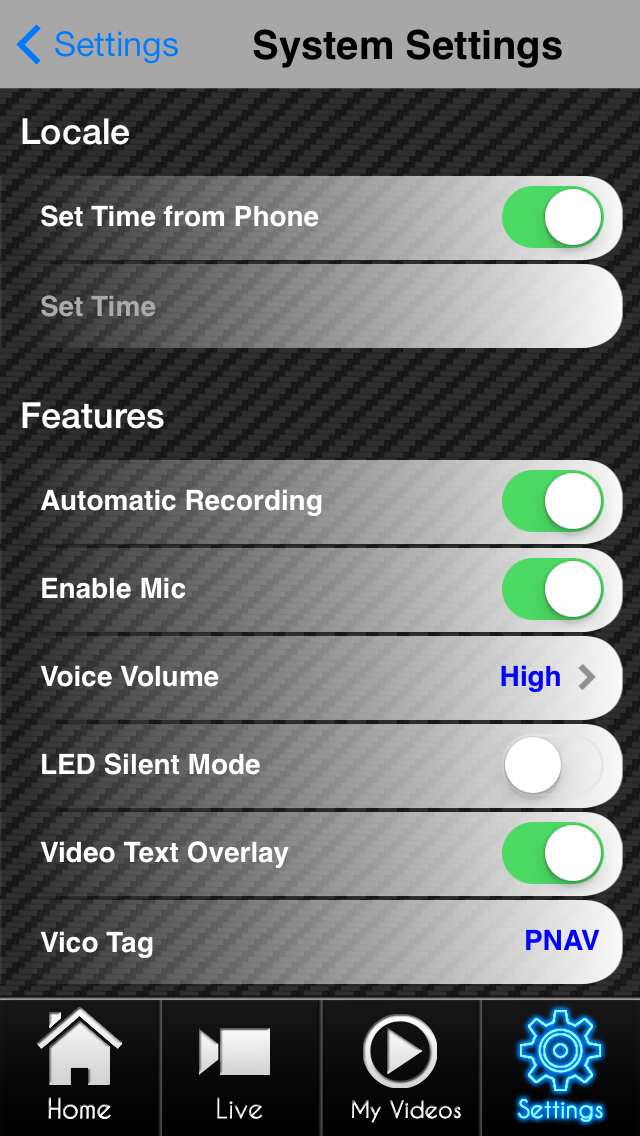Disable Automatic Recording
This screenshot has width=640, height=1136.
[552, 501]
